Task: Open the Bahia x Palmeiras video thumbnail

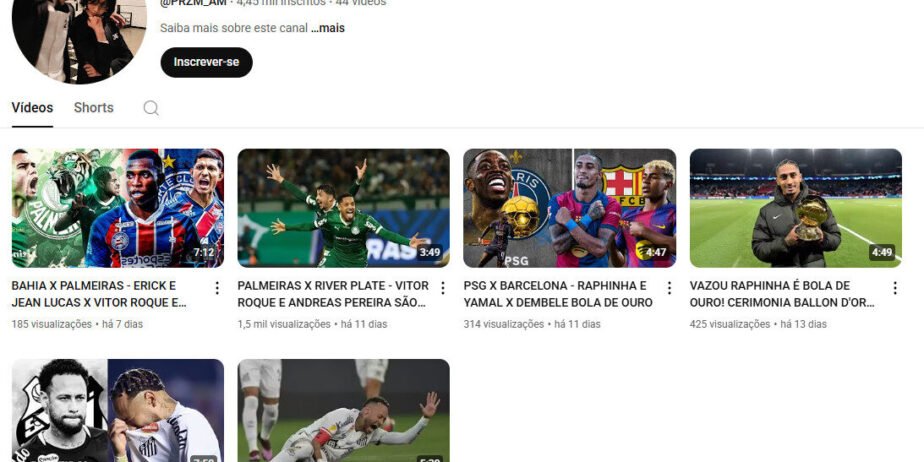Action: click(x=118, y=208)
